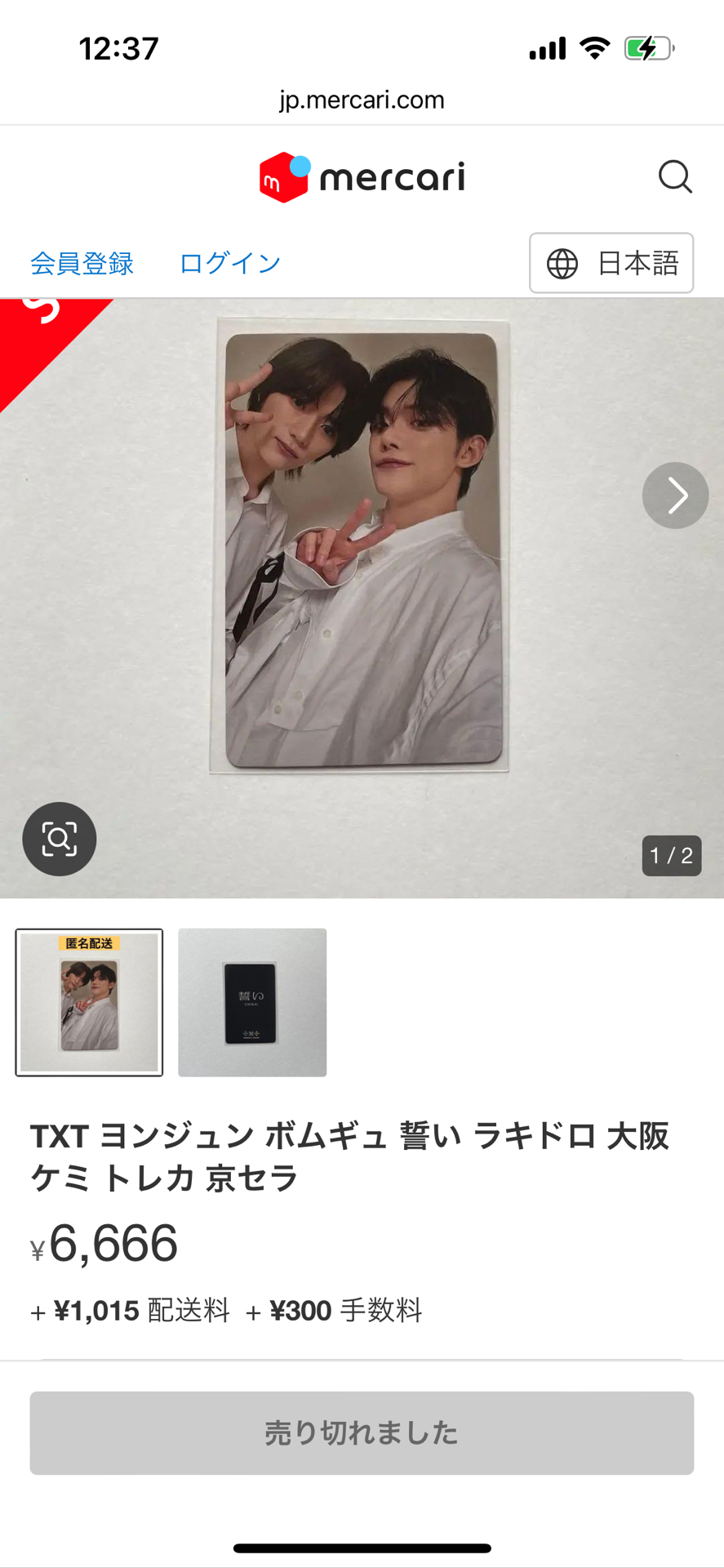The height and width of the screenshot is (1568, 724).
Task: Change language with the 日本語 button
Action: [611, 263]
